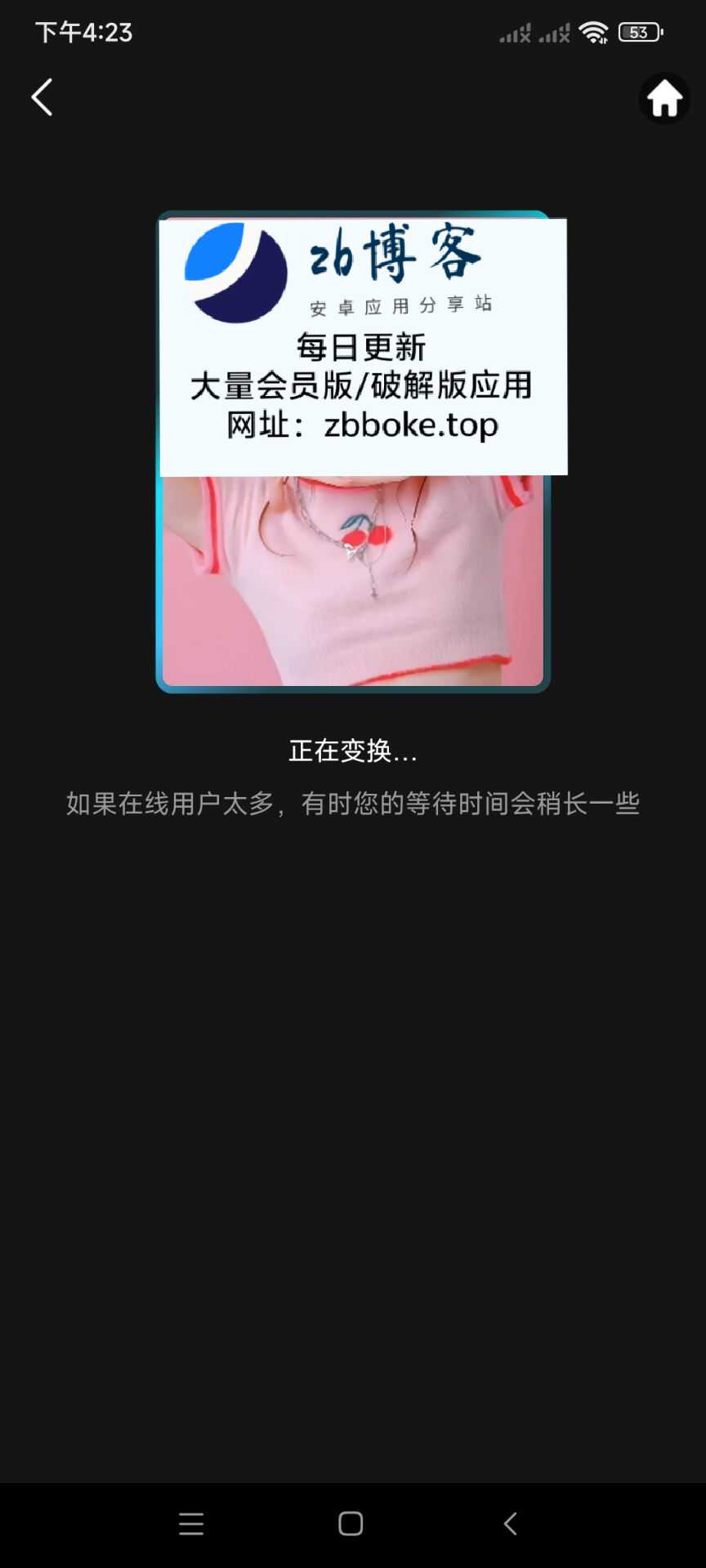Viewport: 706px width, 1568px height.
Task: Open recent apps from the navigation bar
Action: point(191,1524)
